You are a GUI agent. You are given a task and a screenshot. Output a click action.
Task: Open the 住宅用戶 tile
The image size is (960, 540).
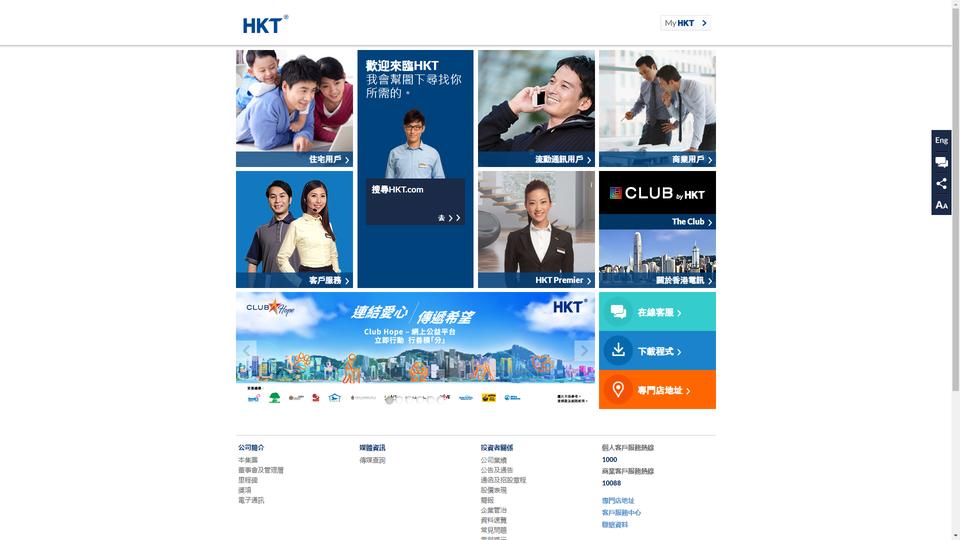tap(294, 108)
